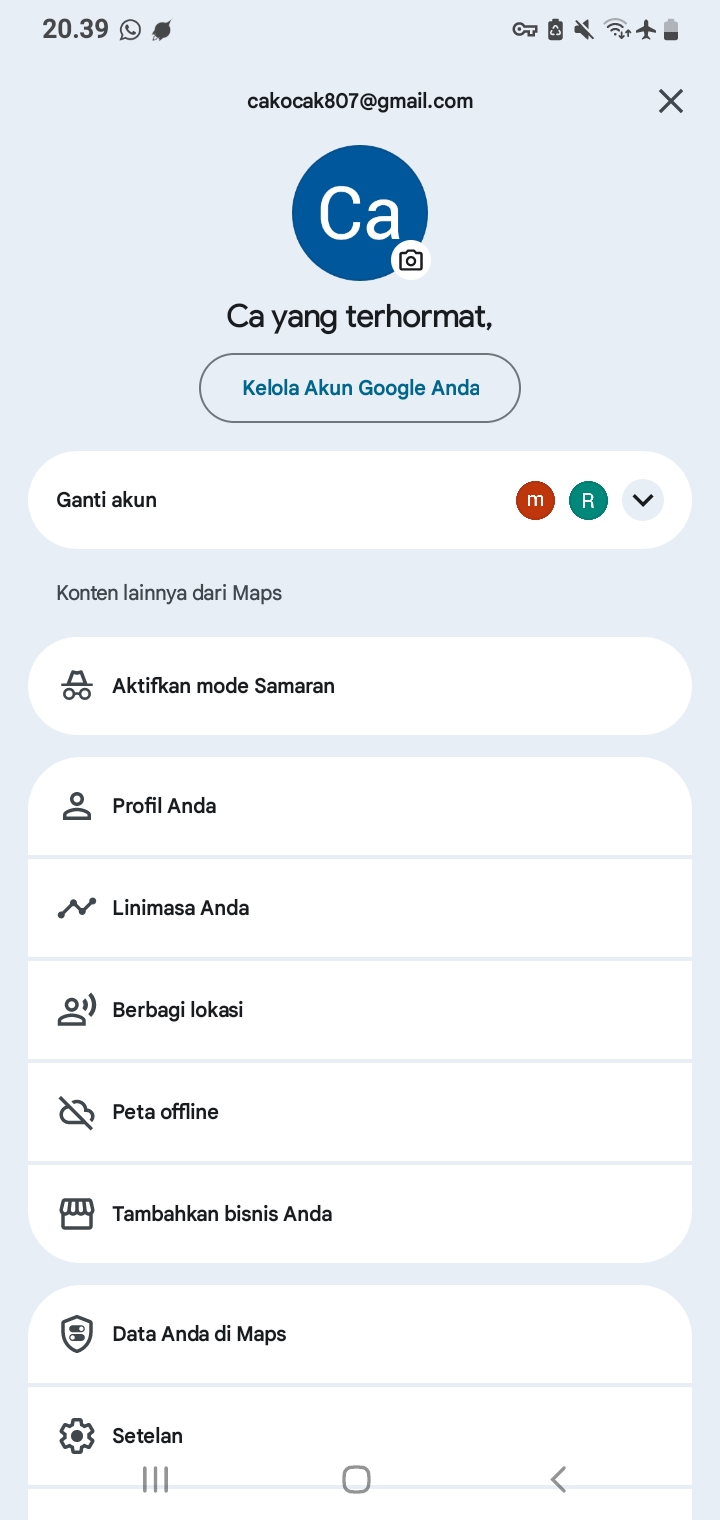
Task: Open Profil Anda
Action: [360, 806]
